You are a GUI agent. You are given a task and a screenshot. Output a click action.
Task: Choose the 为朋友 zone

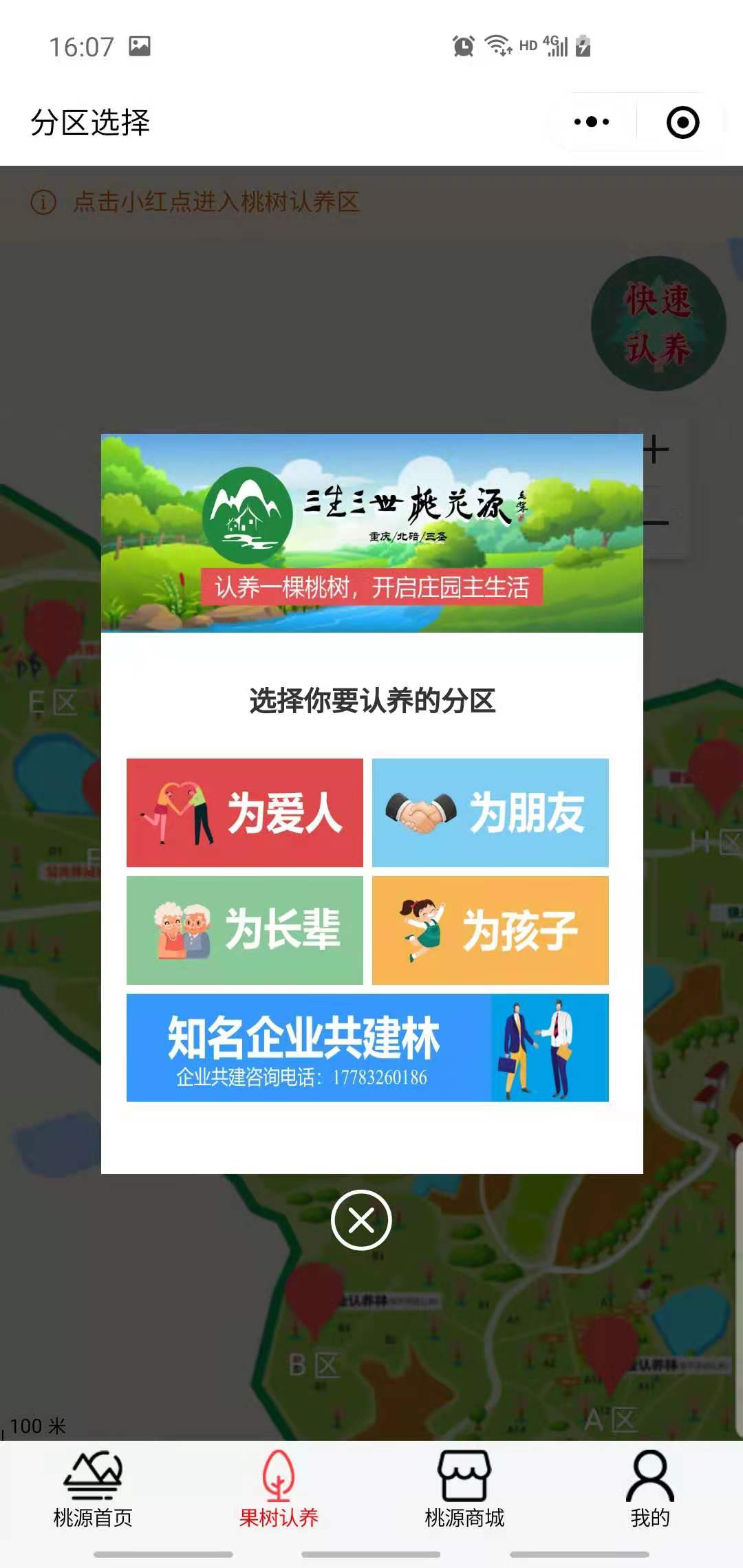[490, 812]
